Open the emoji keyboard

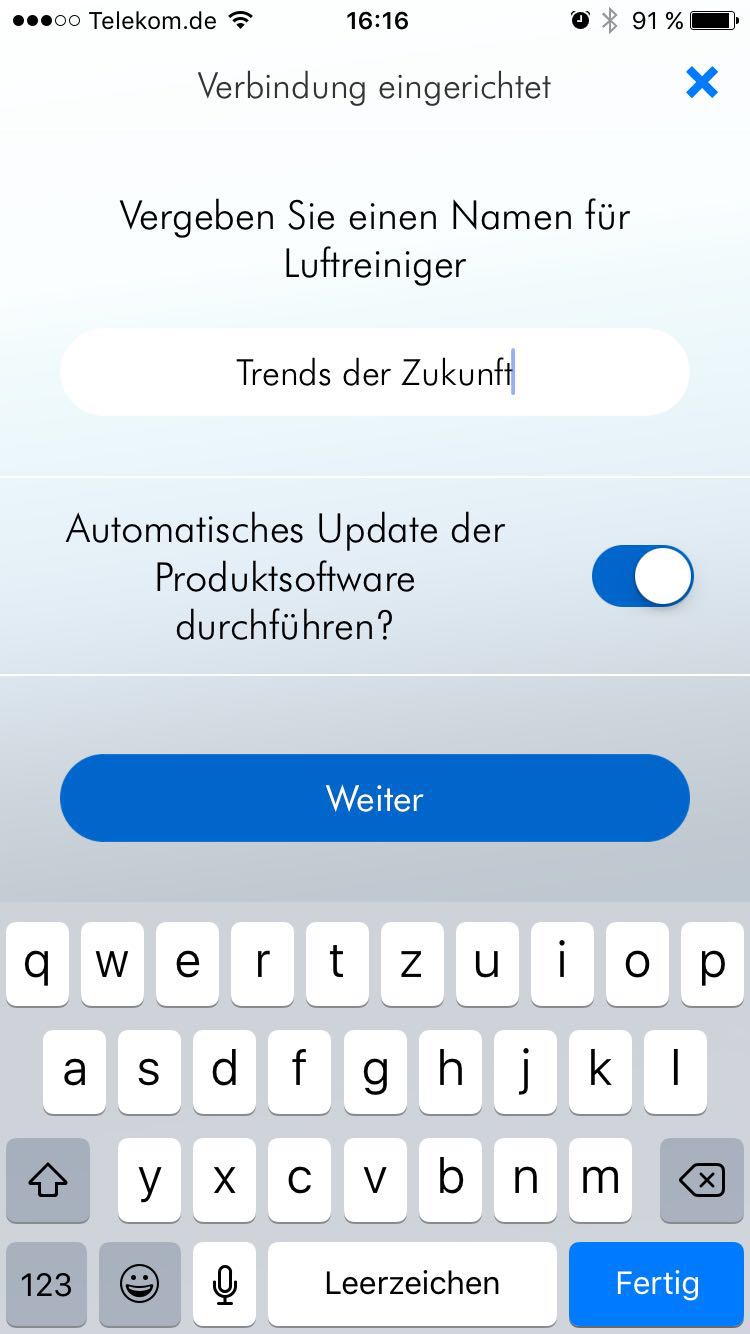(139, 1283)
